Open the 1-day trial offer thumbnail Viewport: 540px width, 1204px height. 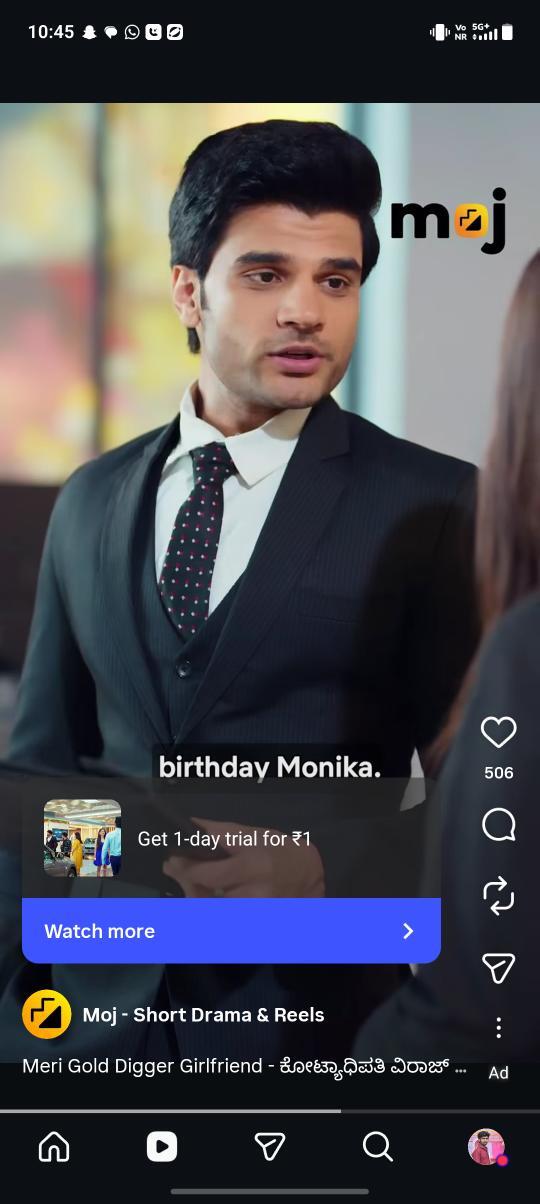pyautogui.click(x=82, y=838)
